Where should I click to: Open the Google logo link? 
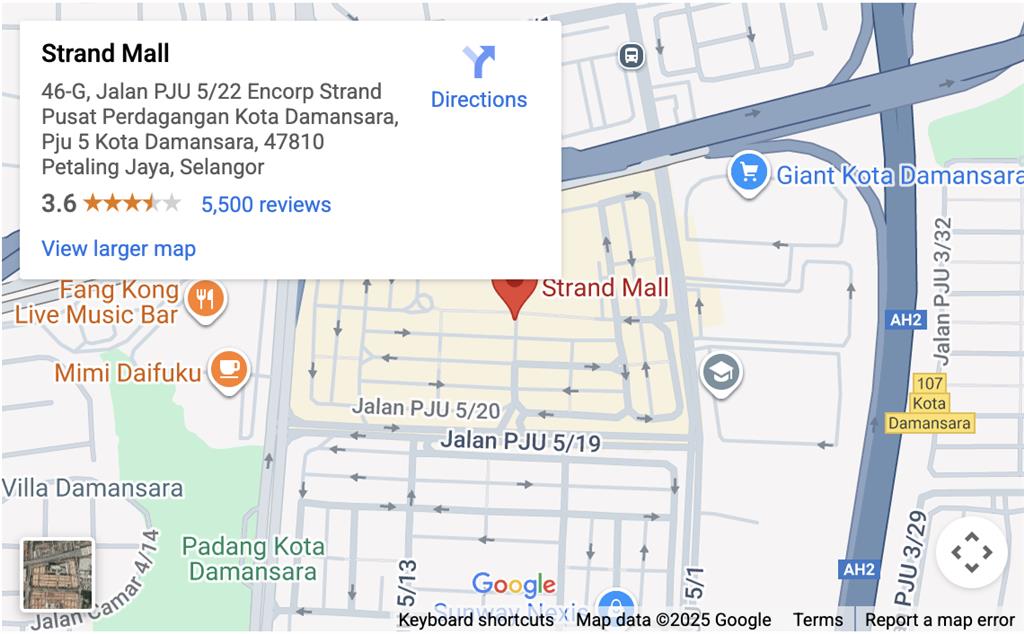pos(513,584)
